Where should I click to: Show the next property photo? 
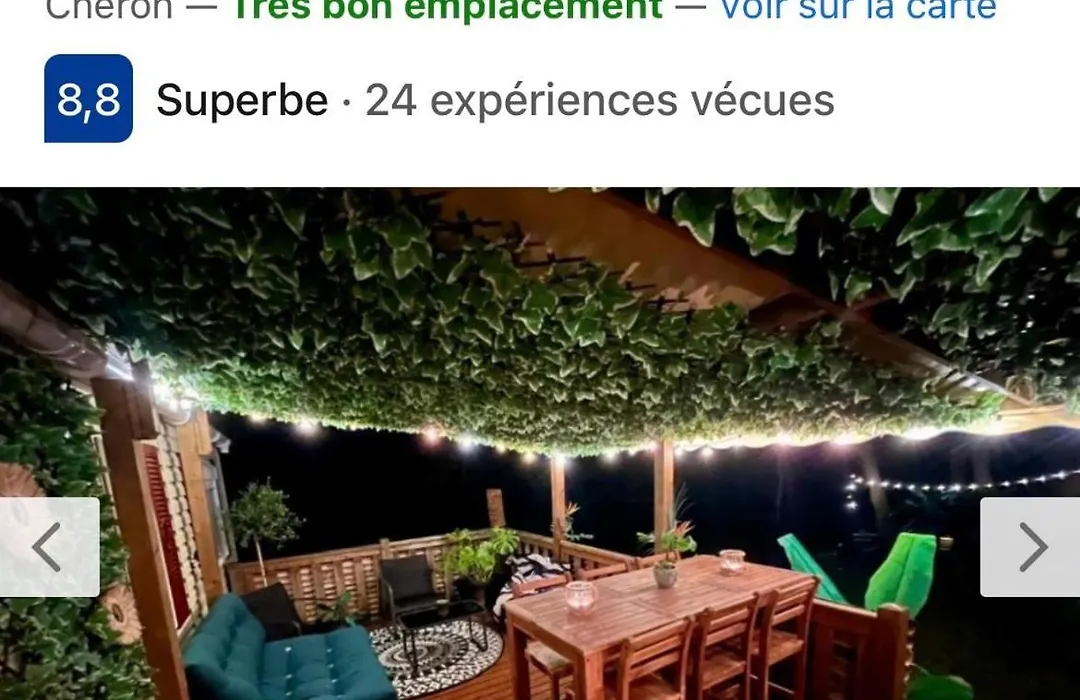1030,547
